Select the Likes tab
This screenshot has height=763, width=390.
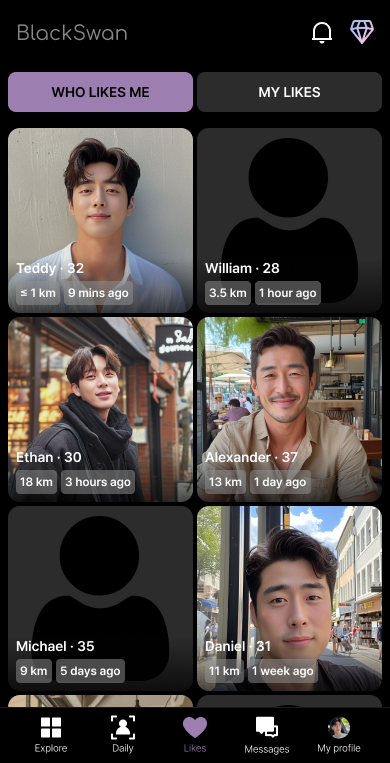click(x=195, y=735)
